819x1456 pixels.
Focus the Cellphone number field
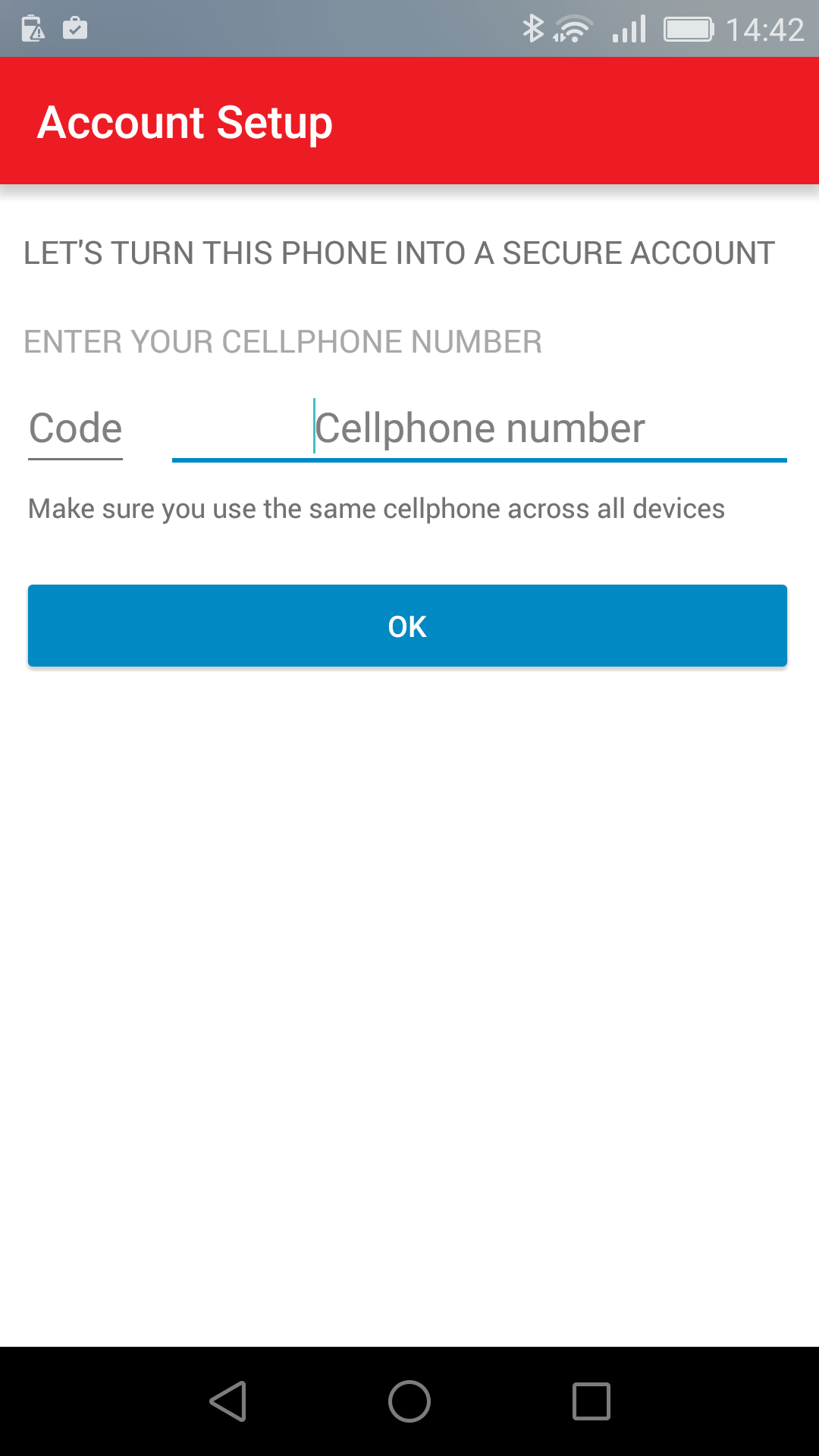[x=479, y=429]
